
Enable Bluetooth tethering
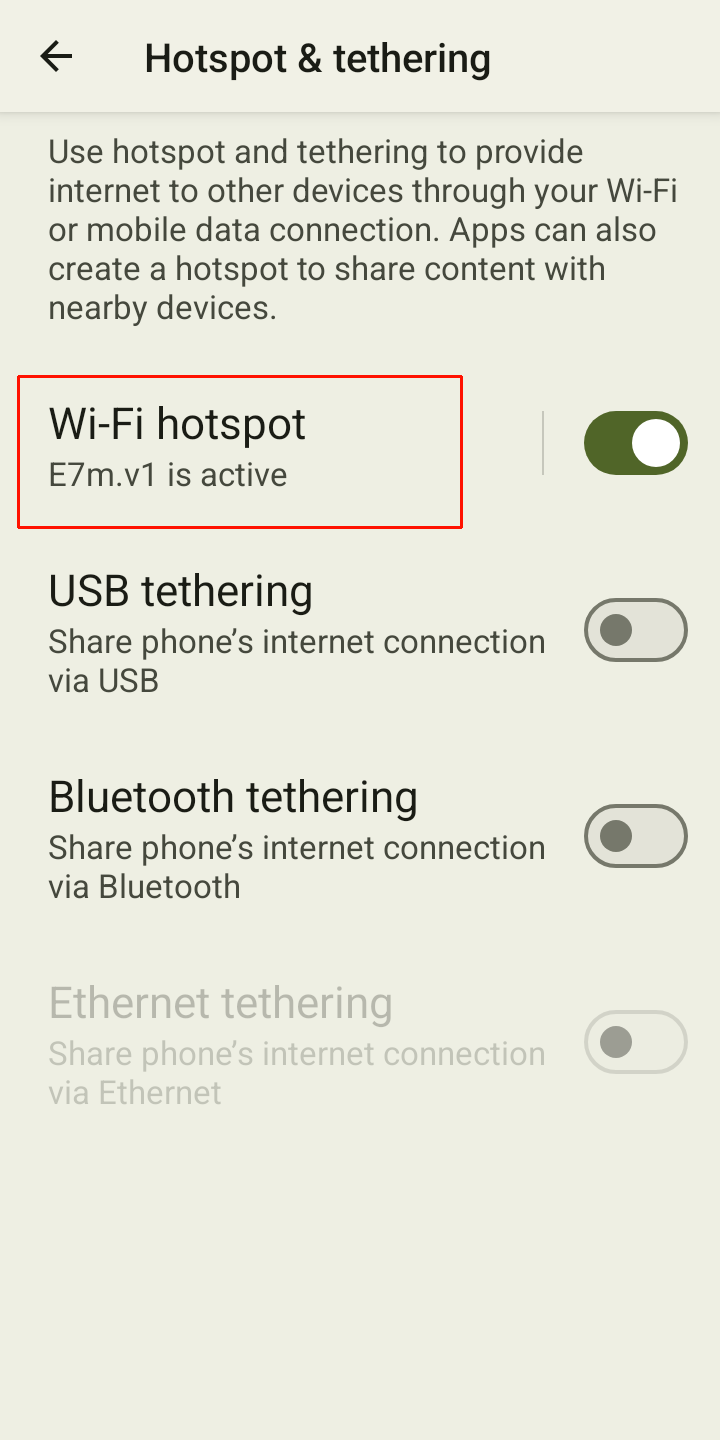635,836
